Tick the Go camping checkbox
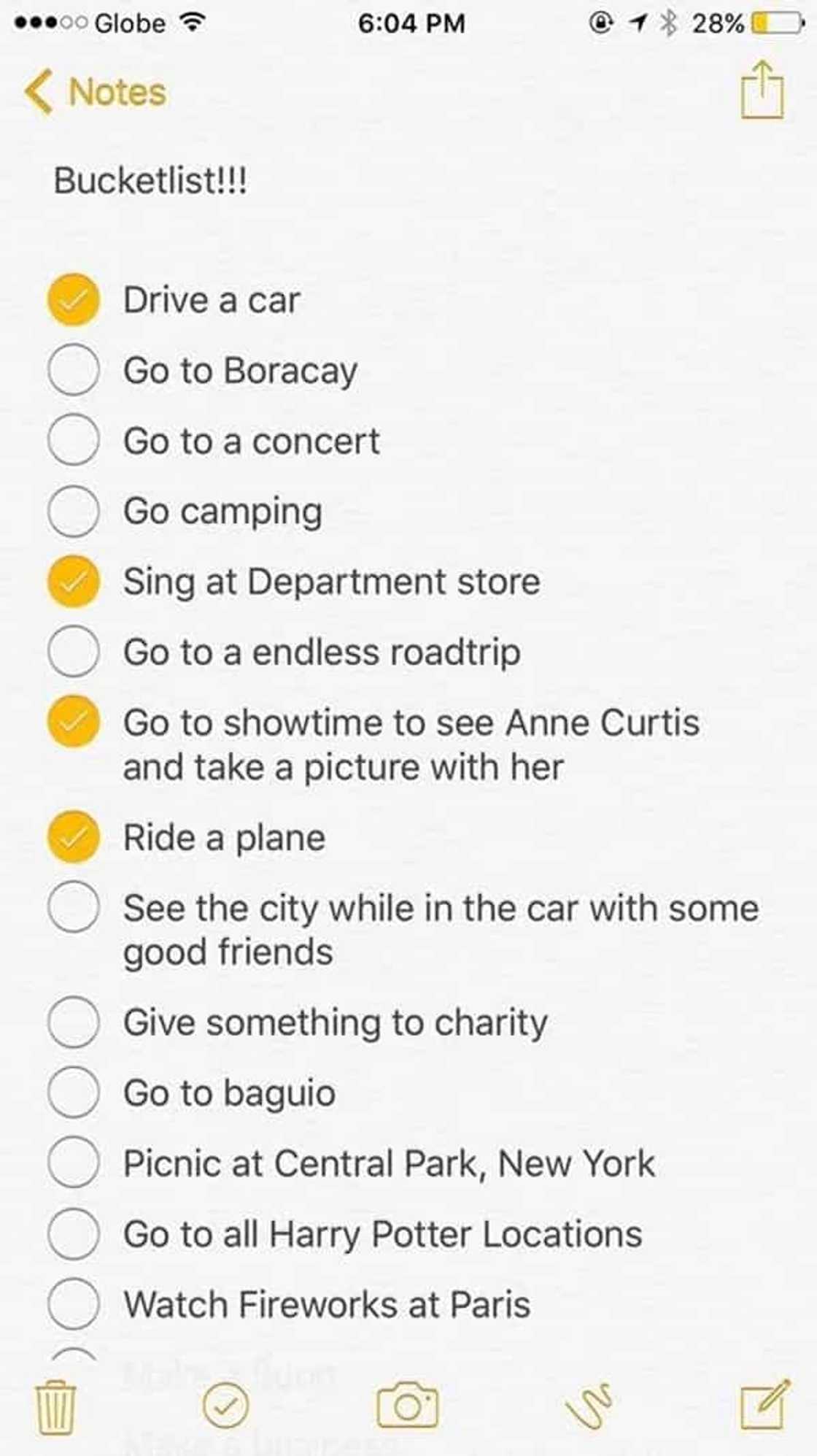The width and height of the screenshot is (817, 1456). point(74,511)
